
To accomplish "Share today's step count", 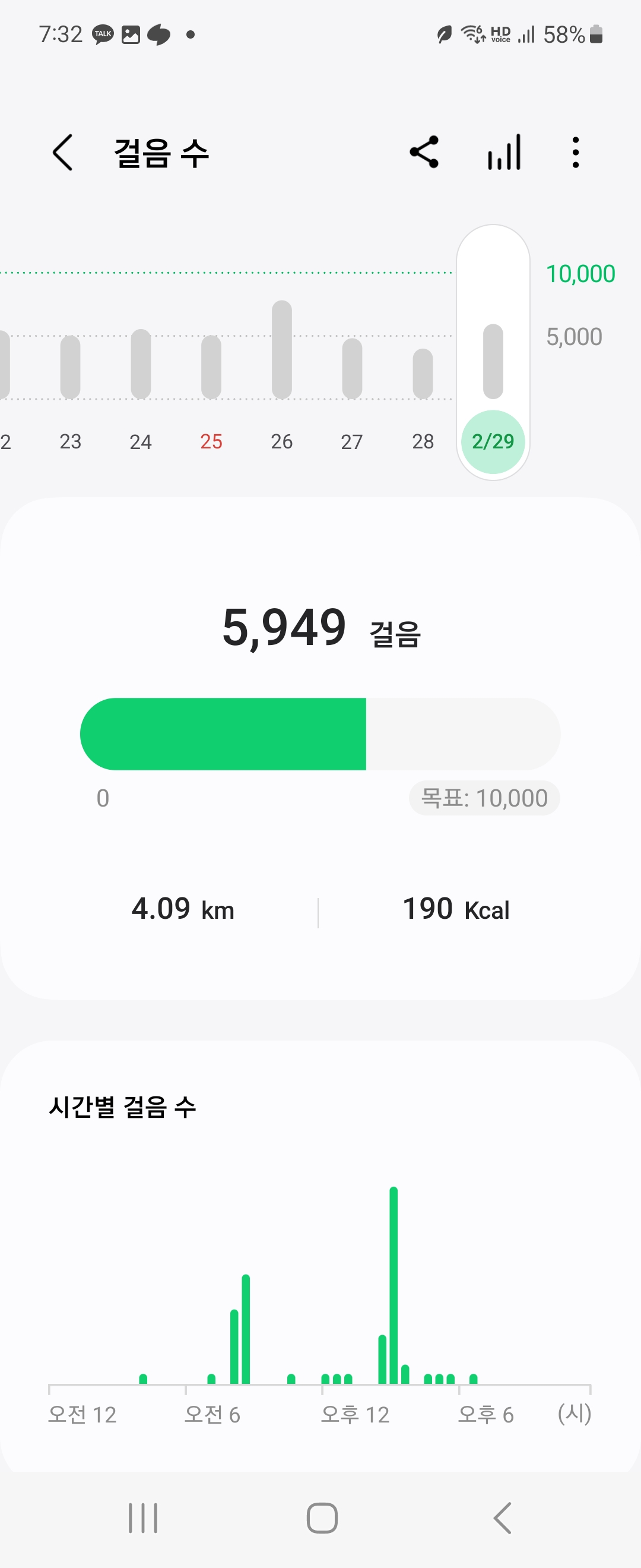I will 424,152.
